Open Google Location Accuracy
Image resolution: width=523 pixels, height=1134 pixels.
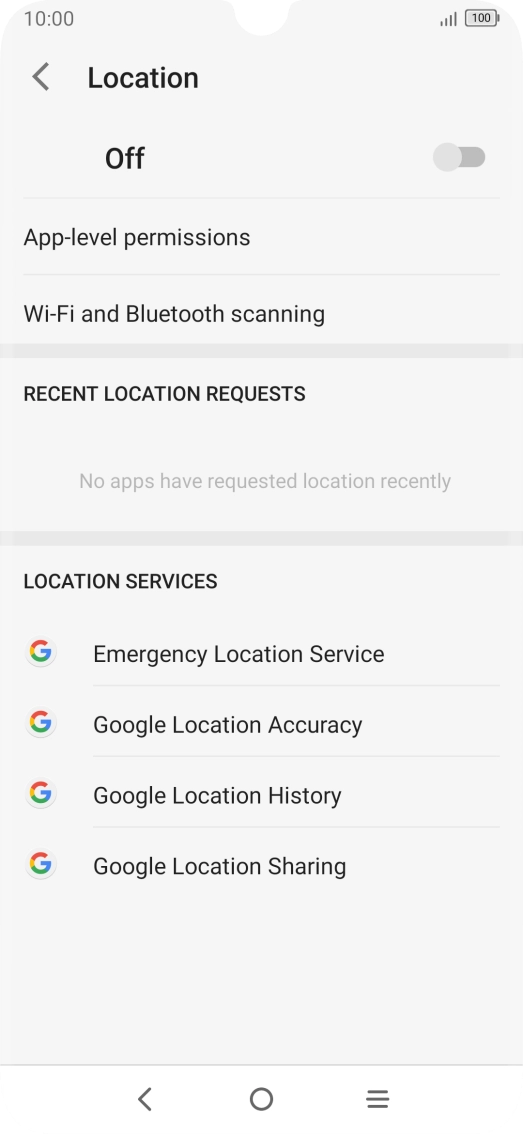coord(261,724)
